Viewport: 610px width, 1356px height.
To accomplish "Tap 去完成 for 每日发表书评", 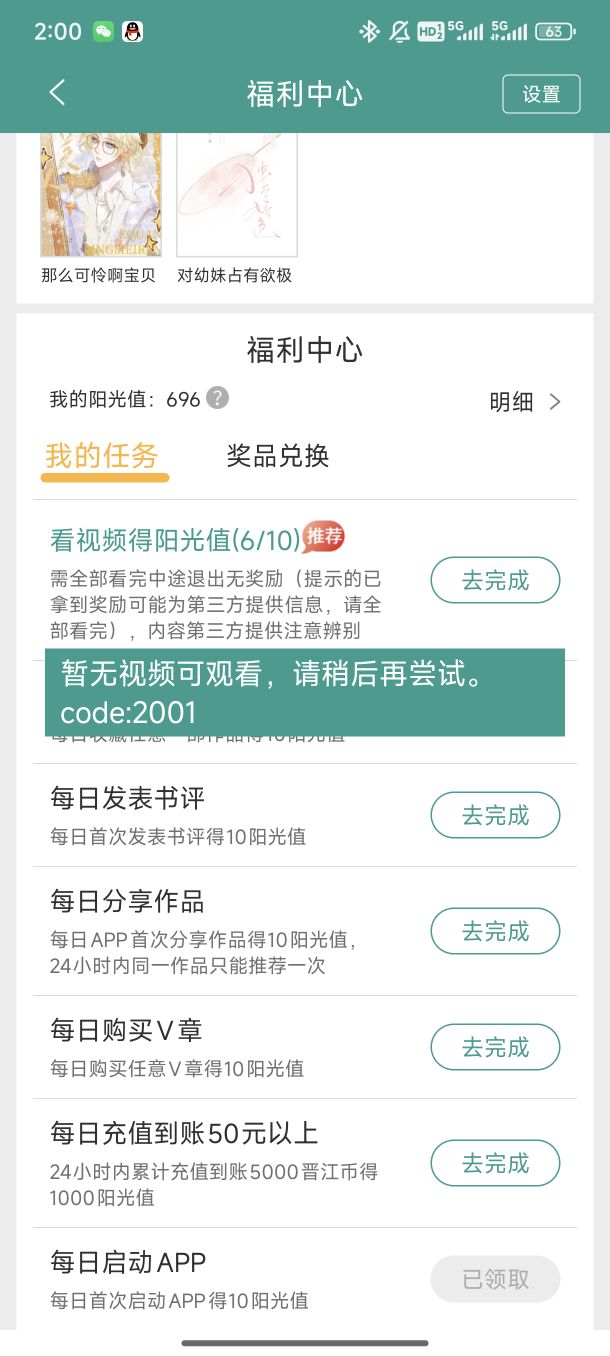I will (x=495, y=816).
